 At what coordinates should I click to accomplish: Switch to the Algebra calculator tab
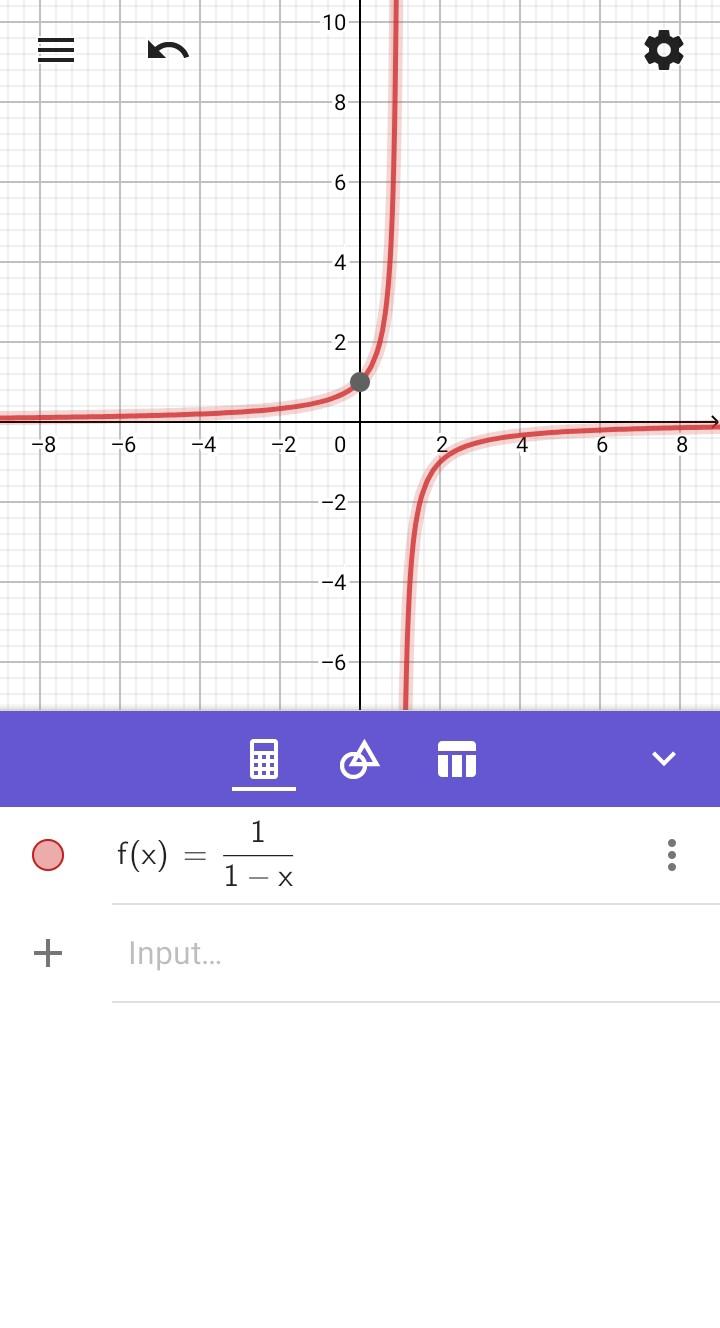coord(264,760)
